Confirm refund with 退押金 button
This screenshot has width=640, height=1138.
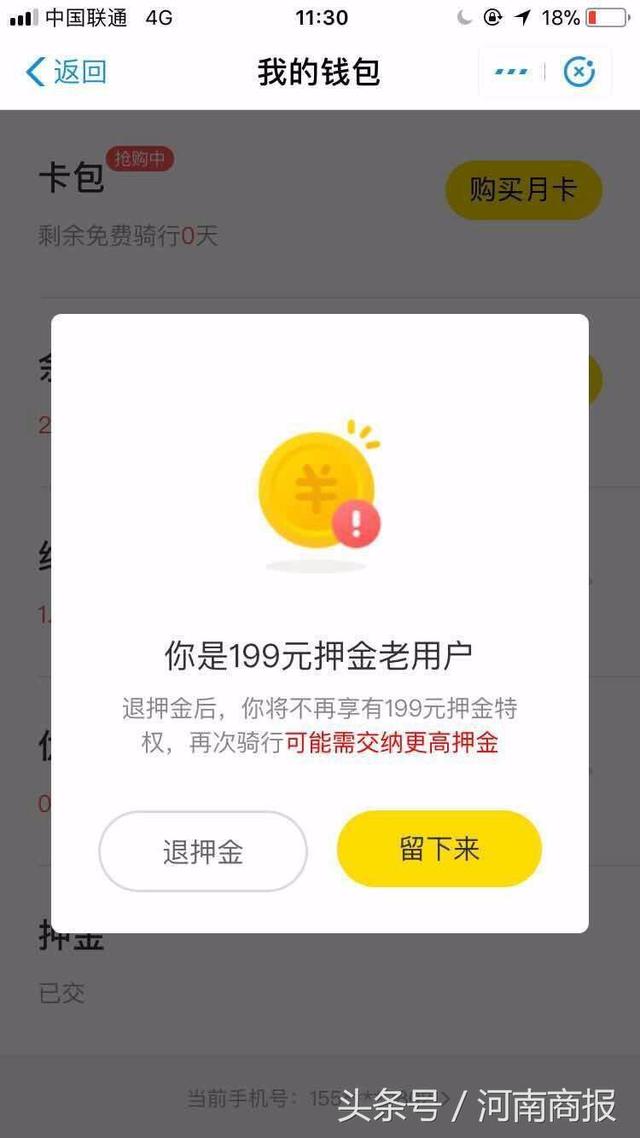click(x=203, y=851)
